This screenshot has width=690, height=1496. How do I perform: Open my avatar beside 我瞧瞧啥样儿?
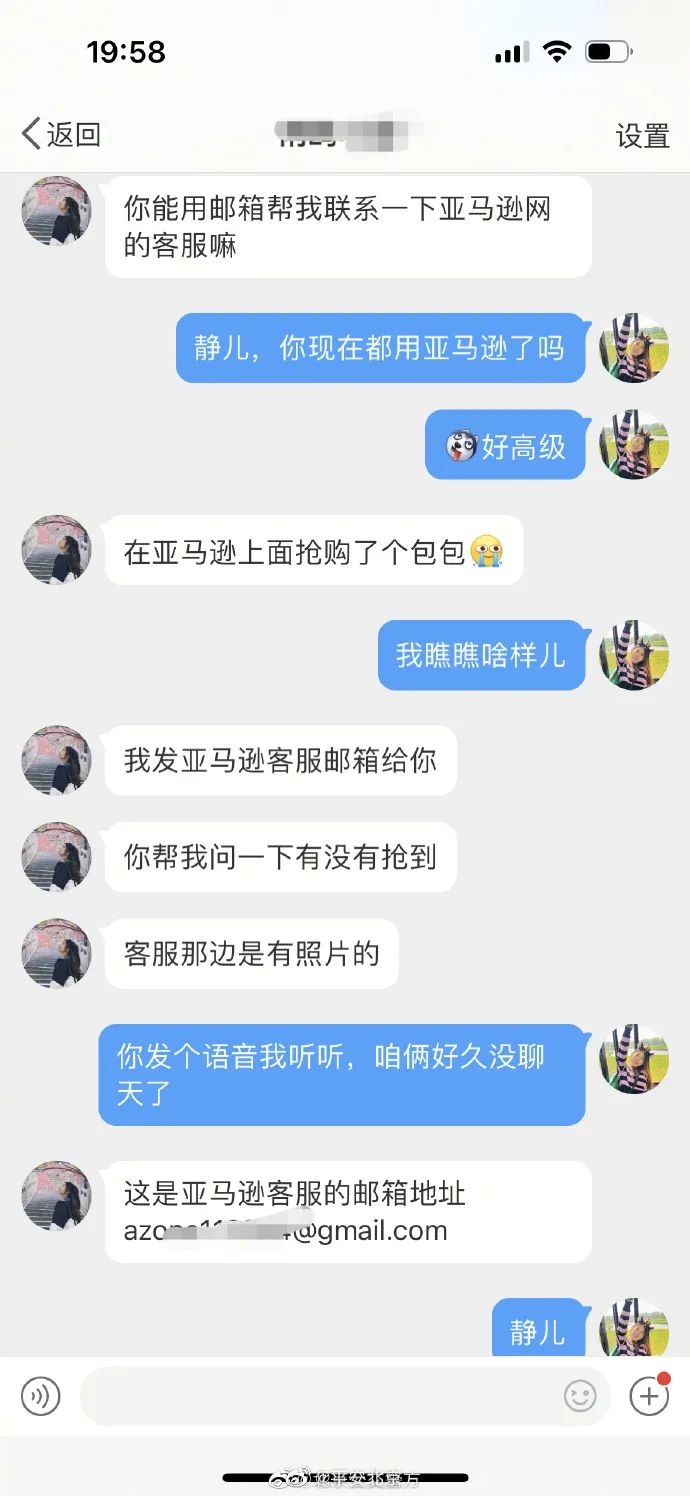pyautogui.click(x=633, y=655)
